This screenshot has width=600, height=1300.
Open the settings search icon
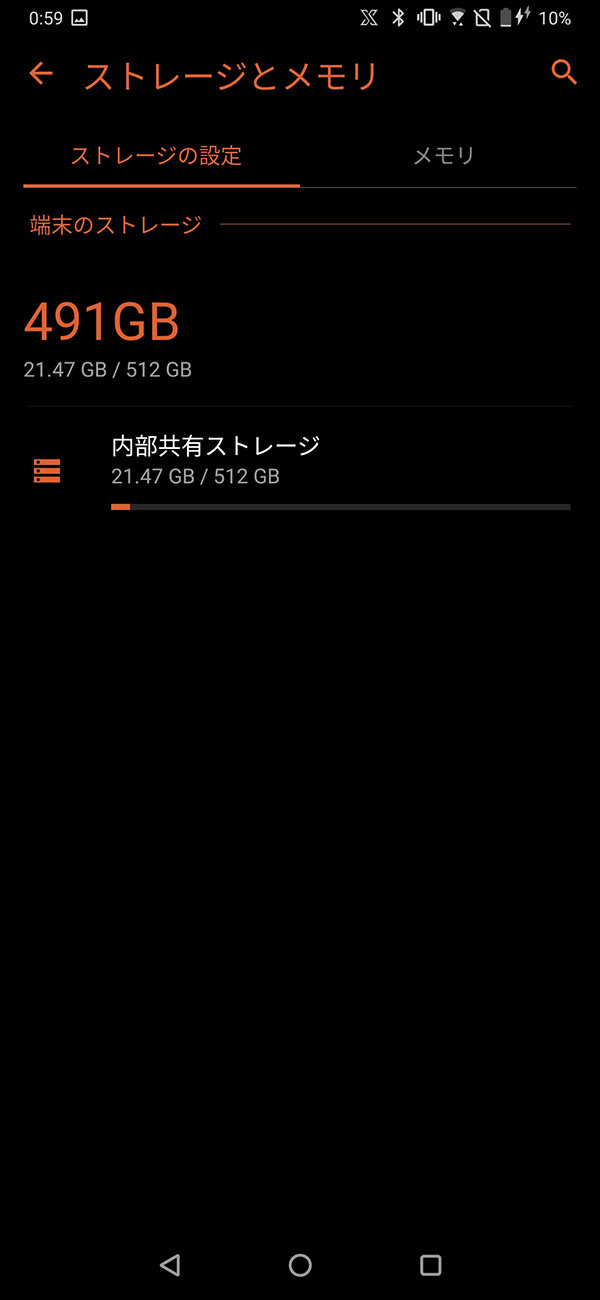(564, 73)
